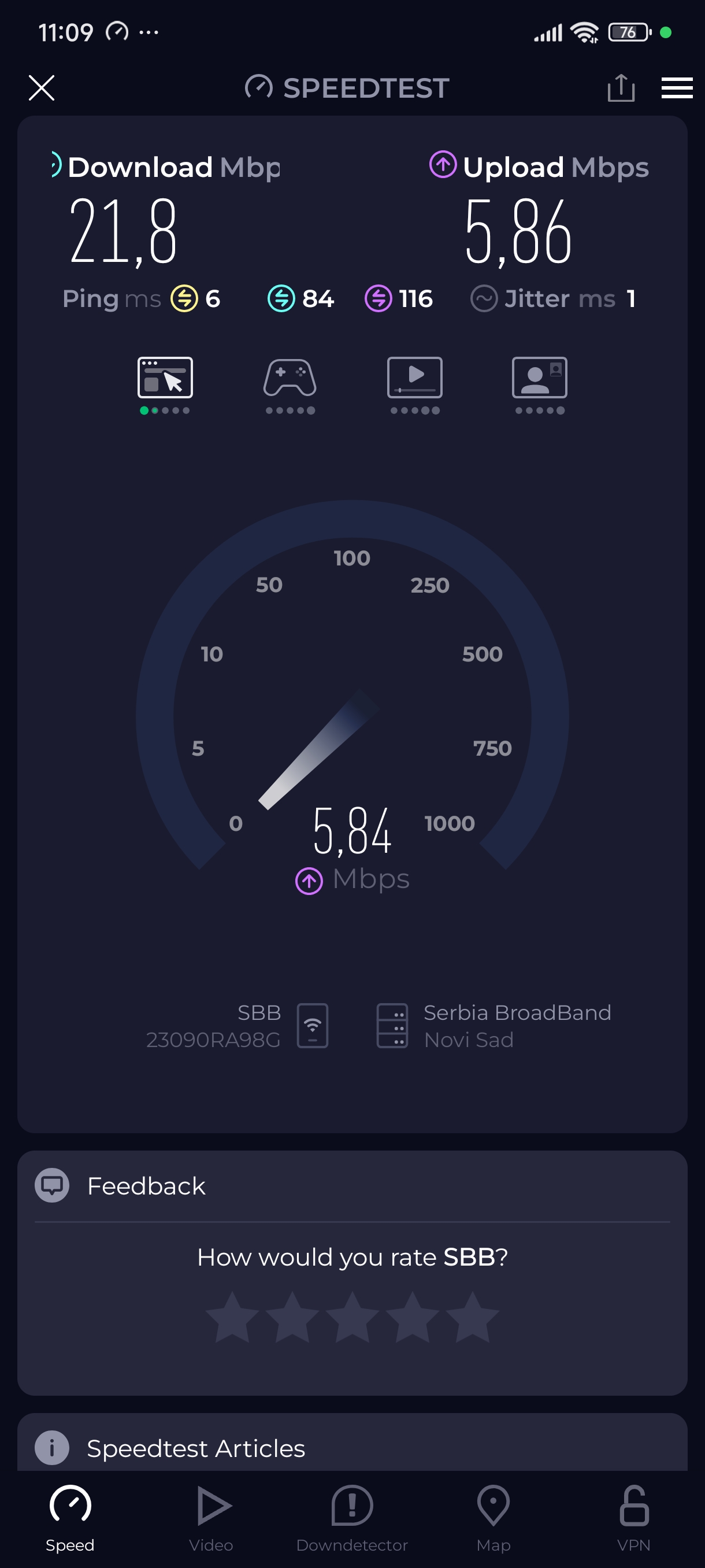Switch to the VPN tab
The image size is (705, 1568).
pyautogui.click(x=633, y=1517)
